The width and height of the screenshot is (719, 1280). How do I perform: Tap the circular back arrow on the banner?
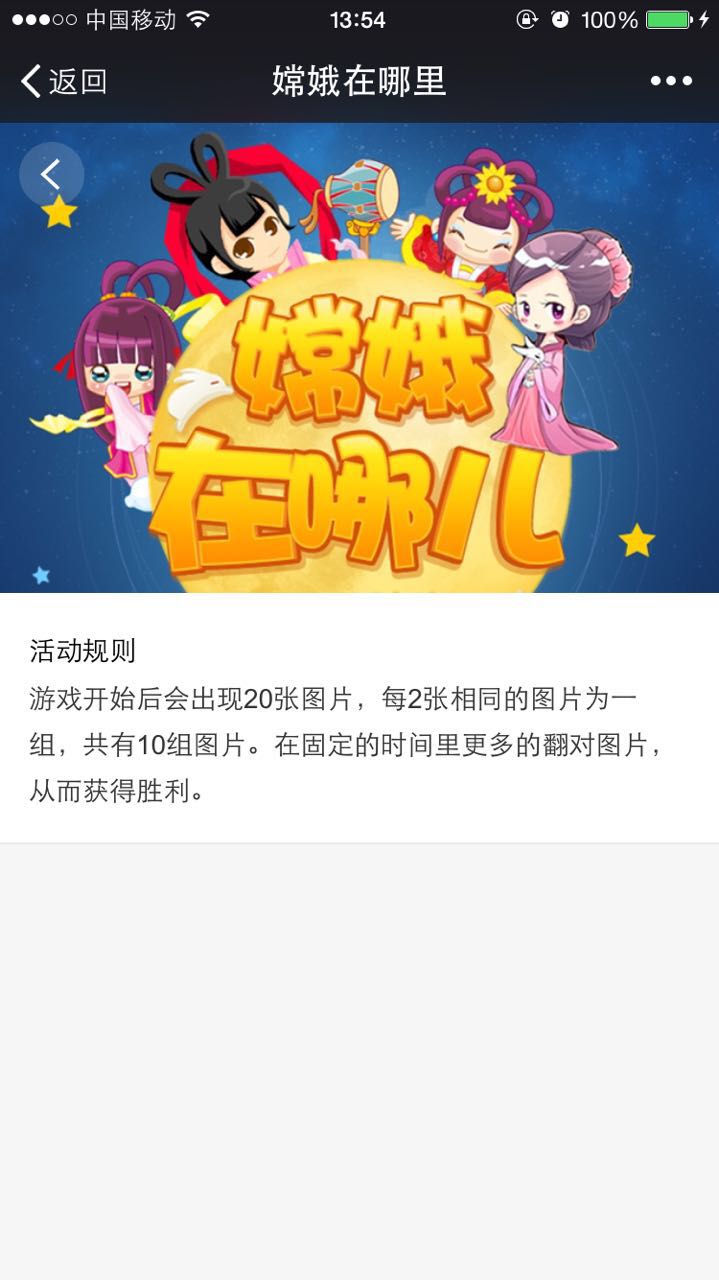51,174
